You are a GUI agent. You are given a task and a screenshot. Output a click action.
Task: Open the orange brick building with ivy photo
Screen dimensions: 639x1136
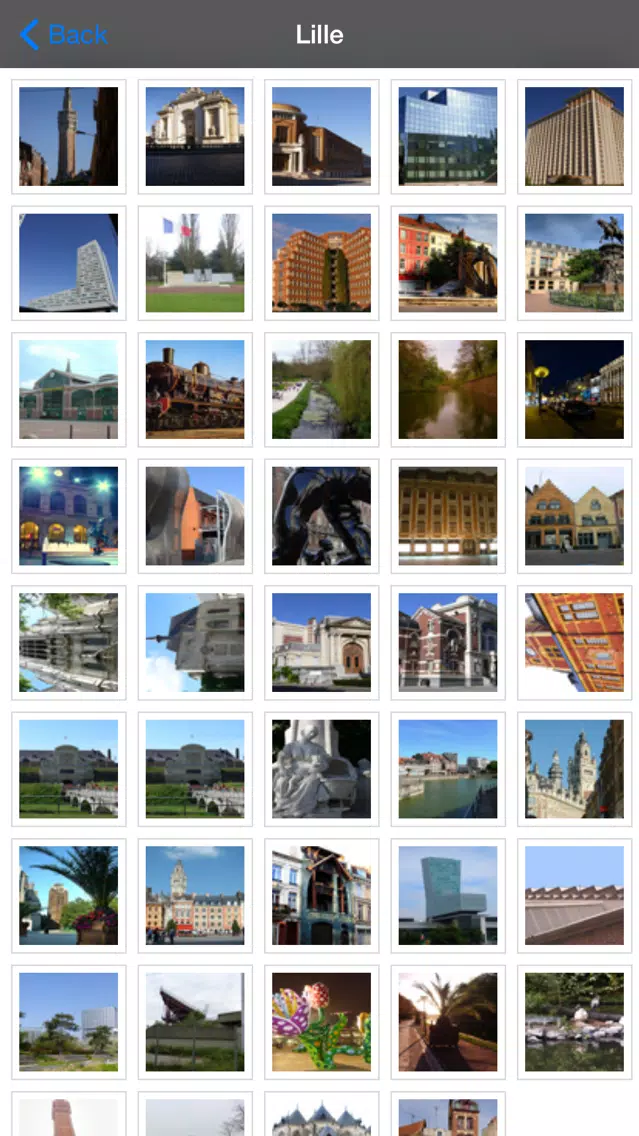(322, 263)
